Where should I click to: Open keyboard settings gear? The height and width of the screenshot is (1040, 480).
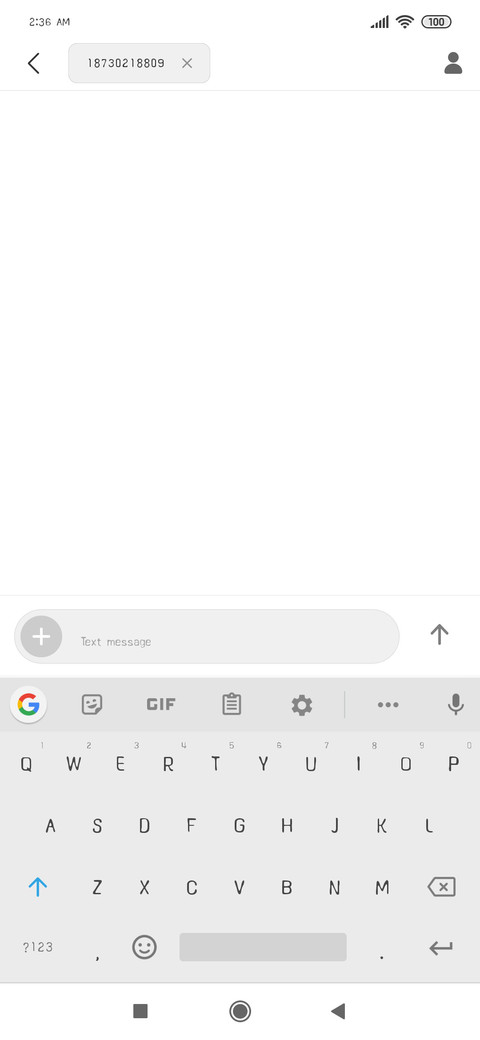pyautogui.click(x=302, y=704)
